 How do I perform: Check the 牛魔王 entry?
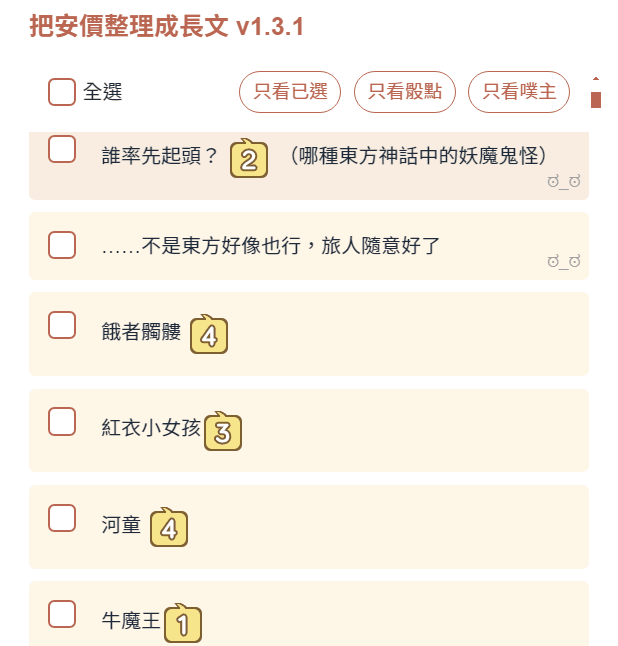[62, 613]
